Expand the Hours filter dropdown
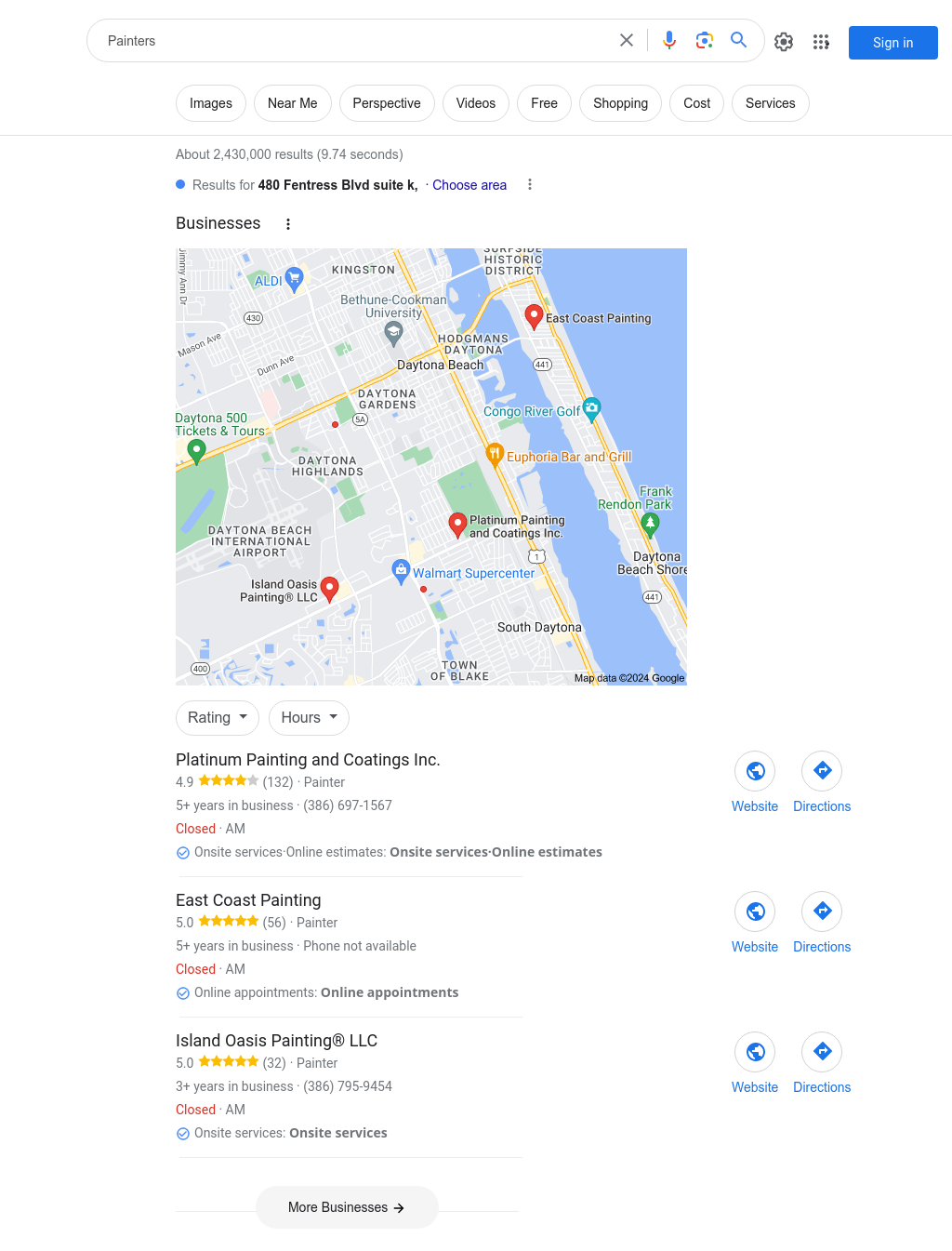Image resolution: width=952 pixels, height=1251 pixels. [x=309, y=718]
